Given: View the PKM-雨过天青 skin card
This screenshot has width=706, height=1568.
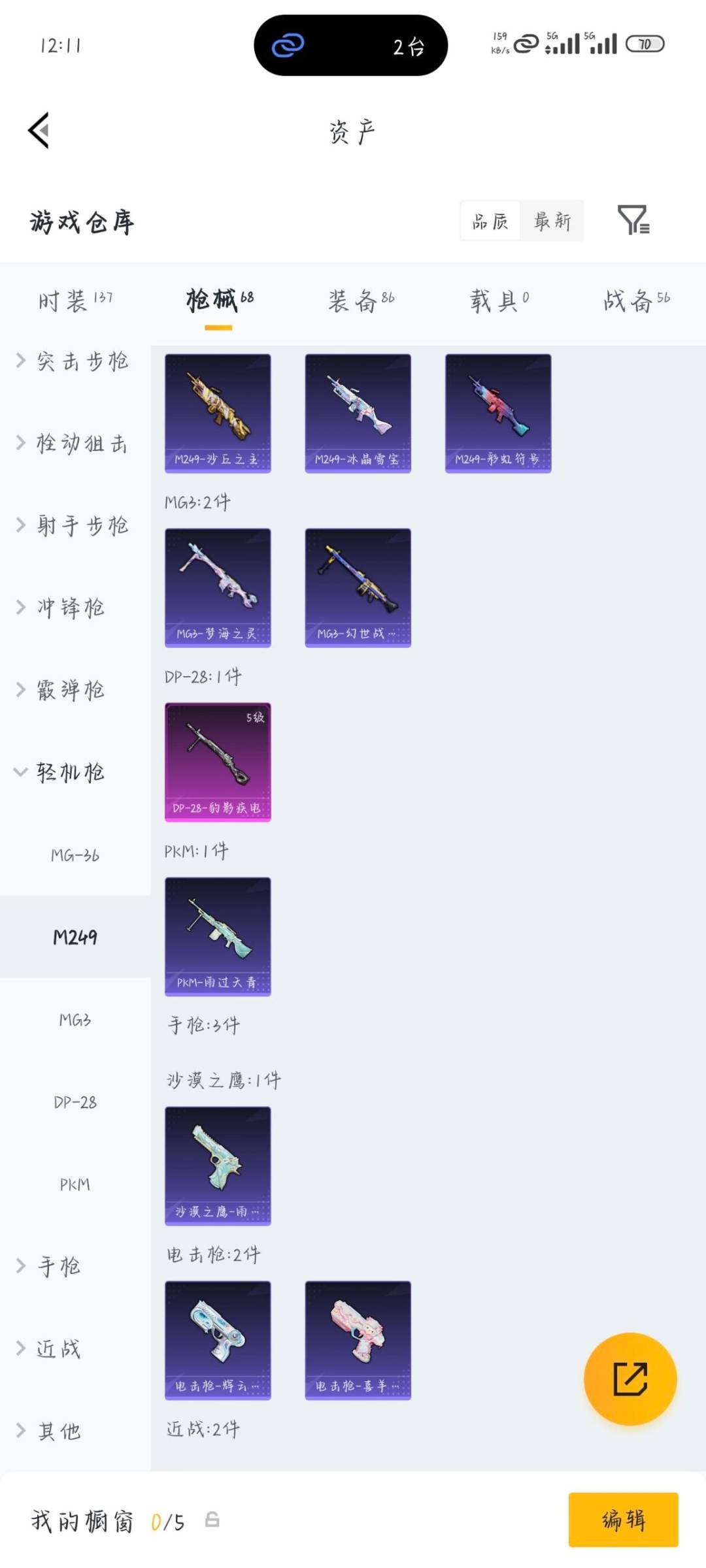Looking at the screenshot, I should pyautogui.click(x=218, y=936).
